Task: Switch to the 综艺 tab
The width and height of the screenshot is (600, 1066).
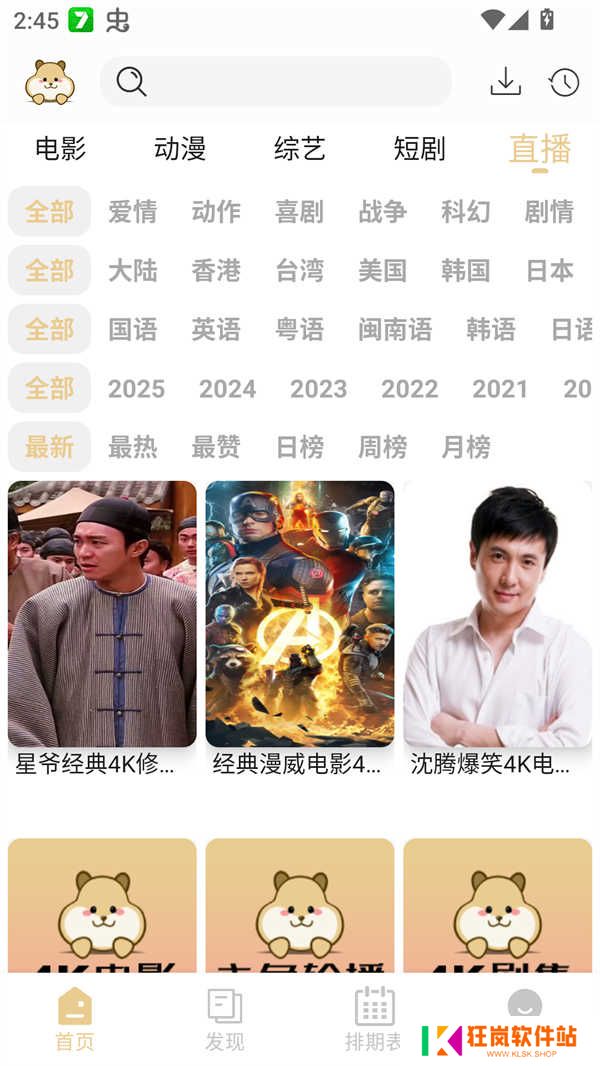Action: [x=300, y=149]
